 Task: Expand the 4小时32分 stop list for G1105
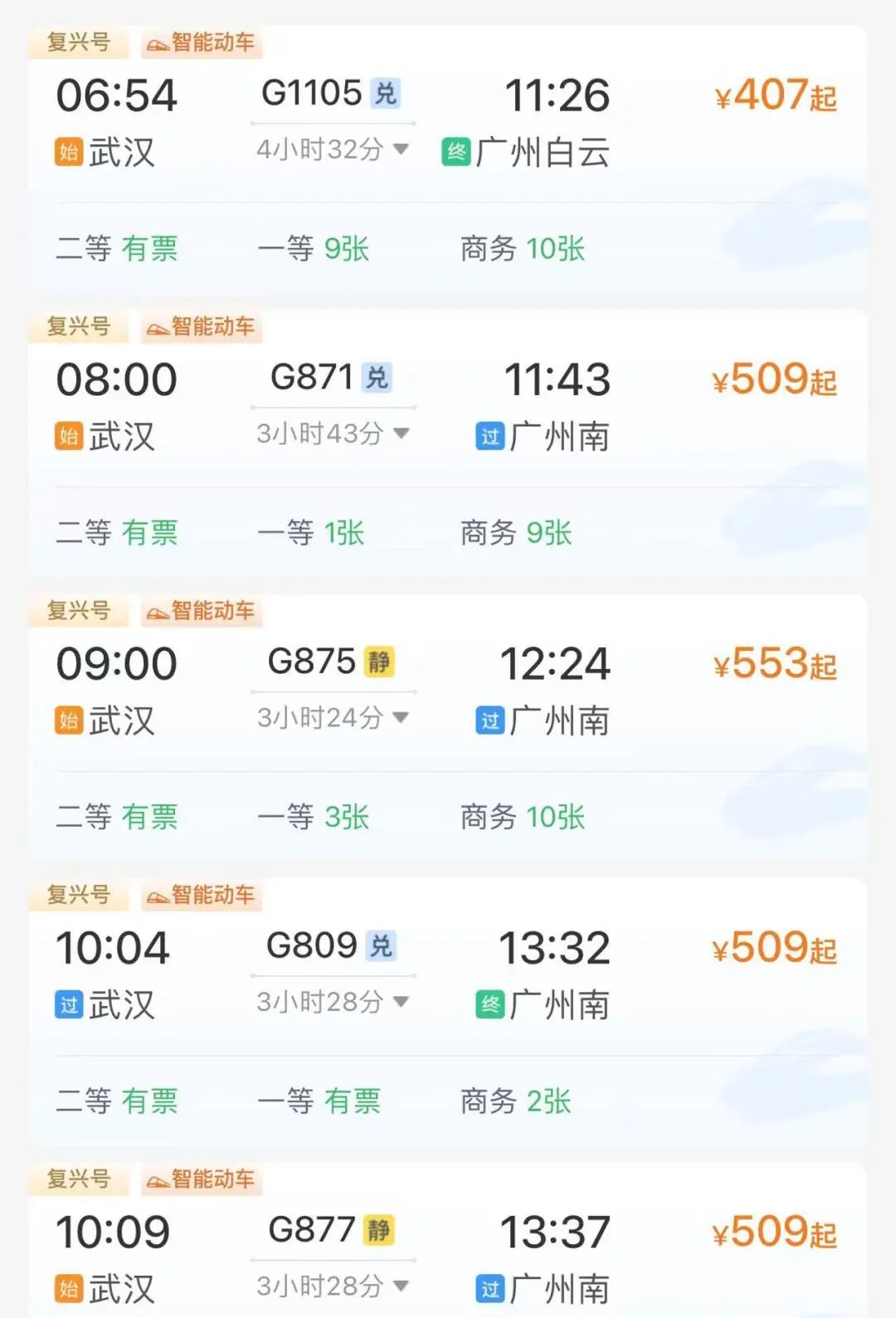(332, 149)
